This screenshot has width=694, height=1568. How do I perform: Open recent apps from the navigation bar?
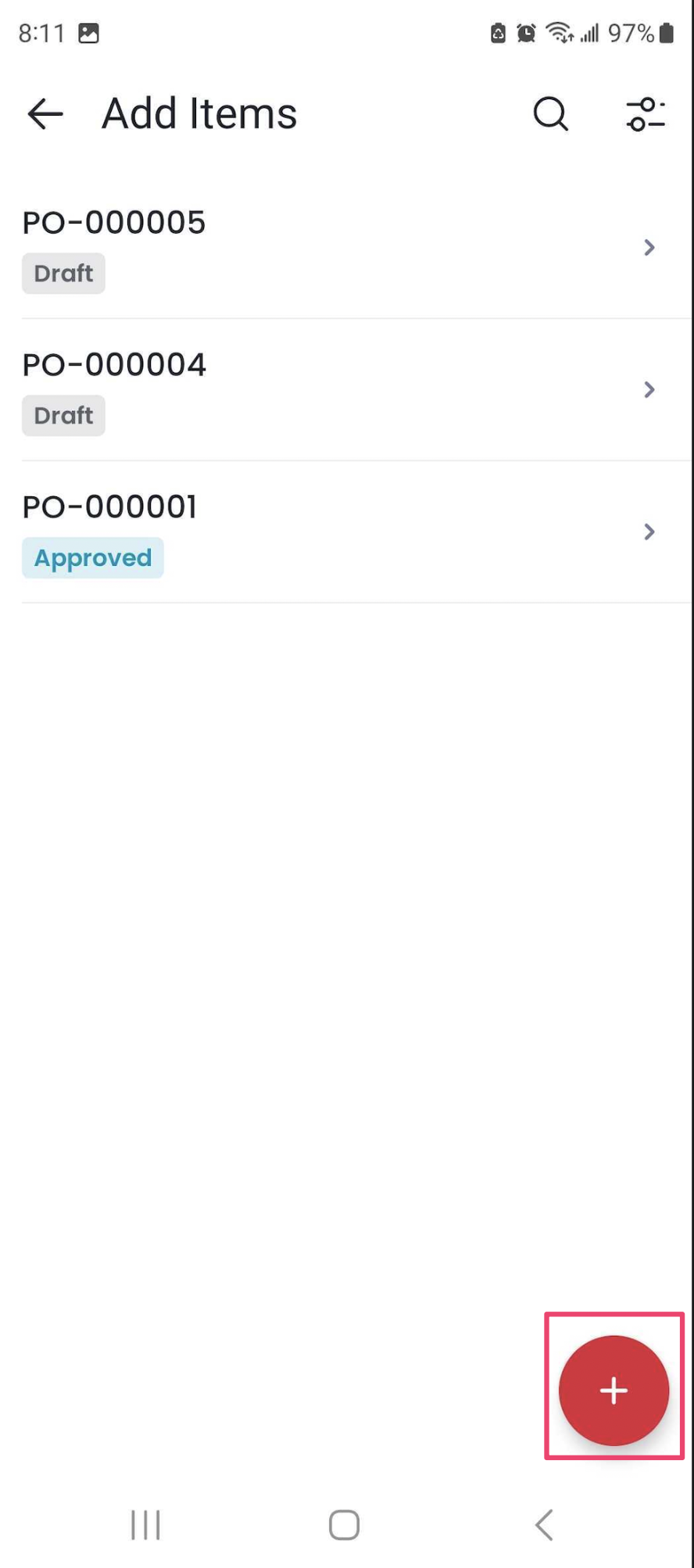[x=145, y=1524]
